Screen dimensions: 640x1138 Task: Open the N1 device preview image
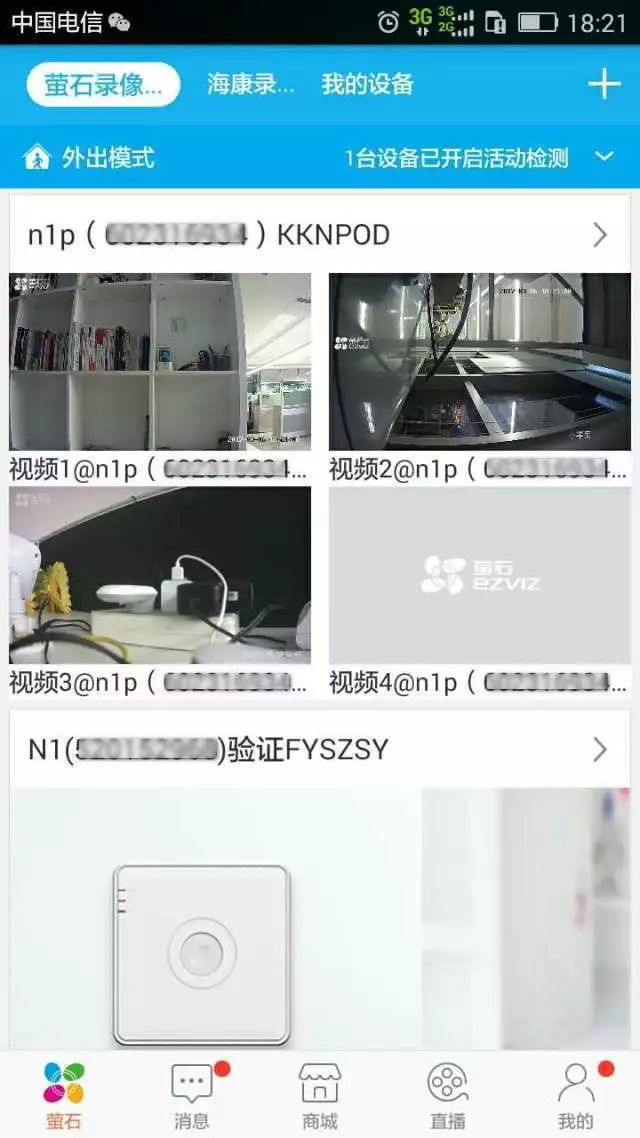[320, 915]
